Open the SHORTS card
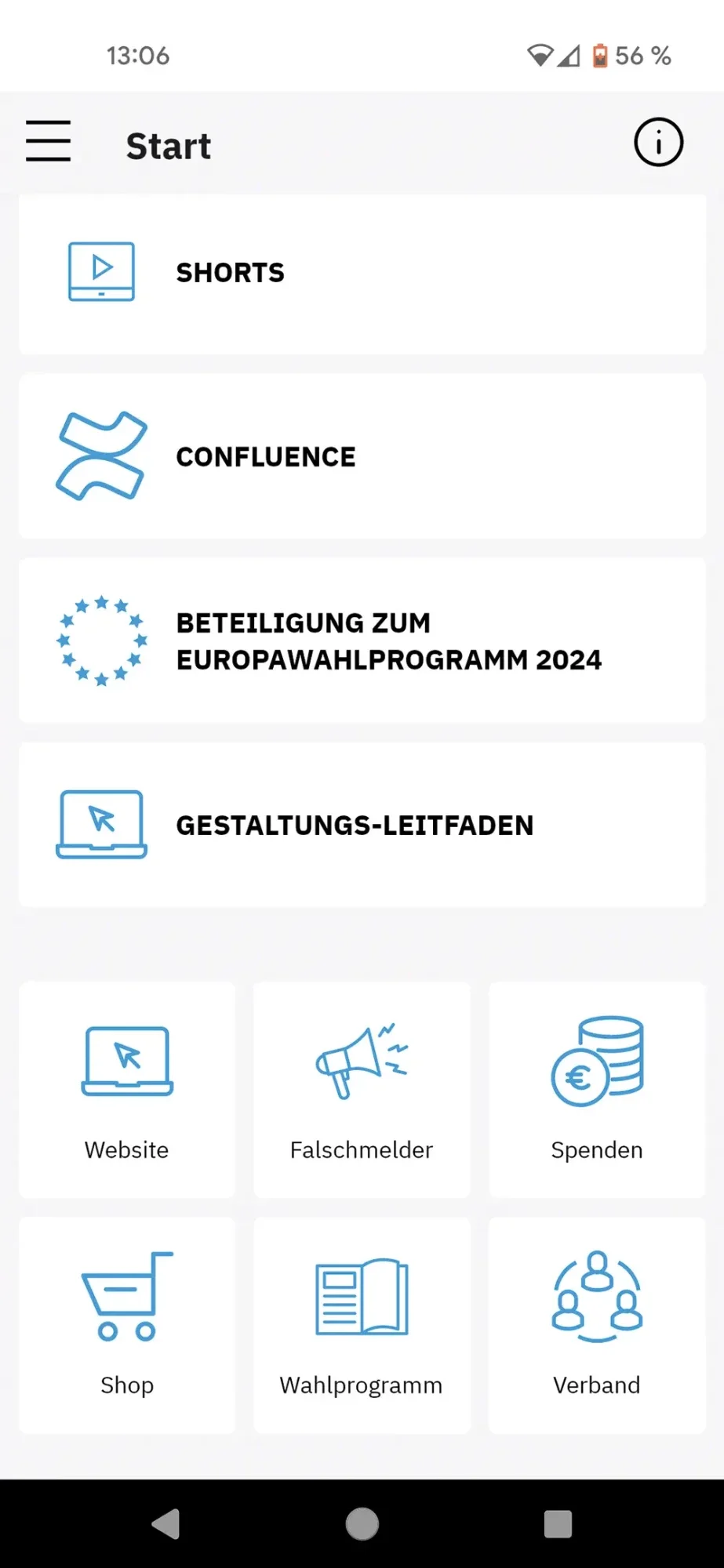724x1568 pixels. (362, 274)
